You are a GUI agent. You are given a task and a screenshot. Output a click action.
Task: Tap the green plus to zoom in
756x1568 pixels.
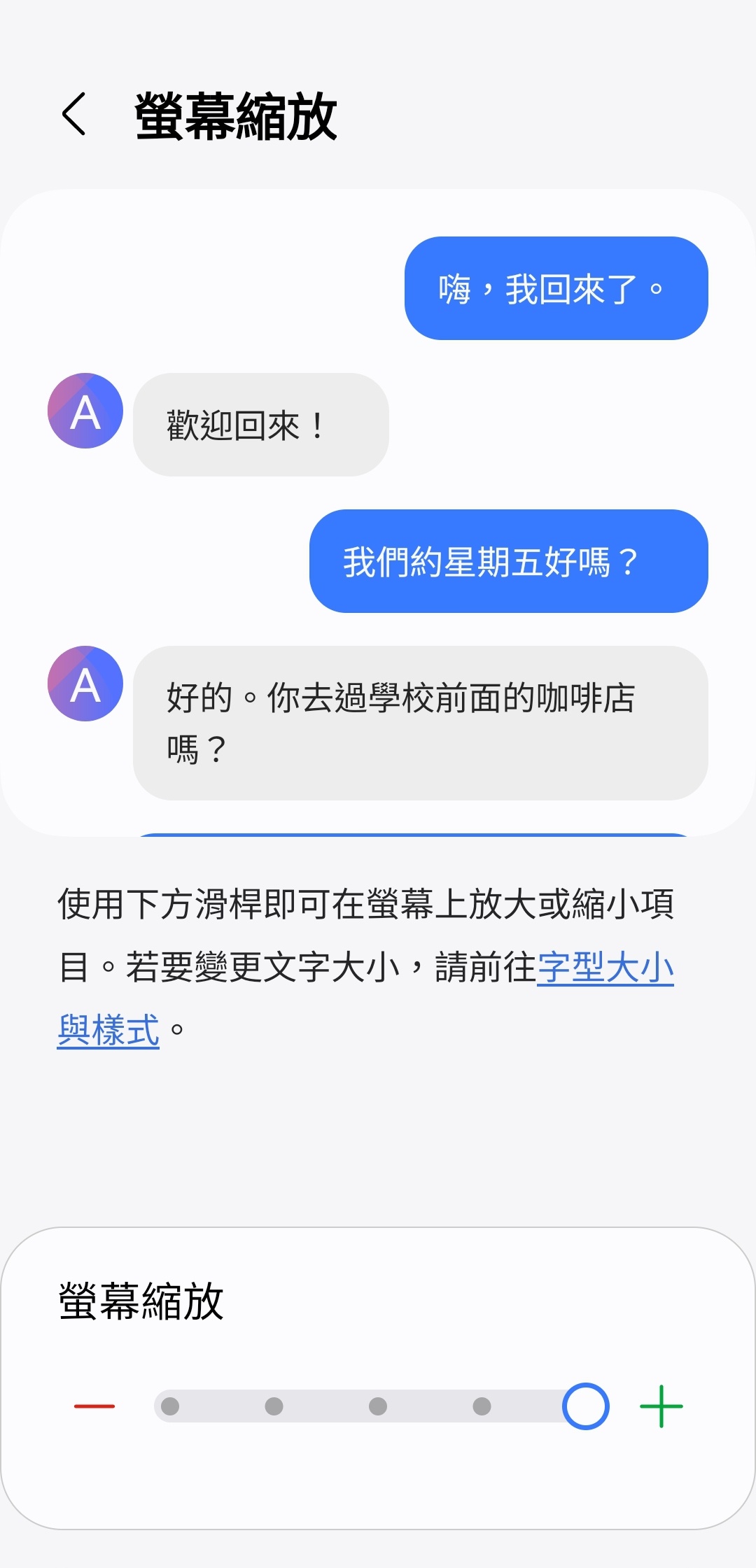[x=661, y=1406]
